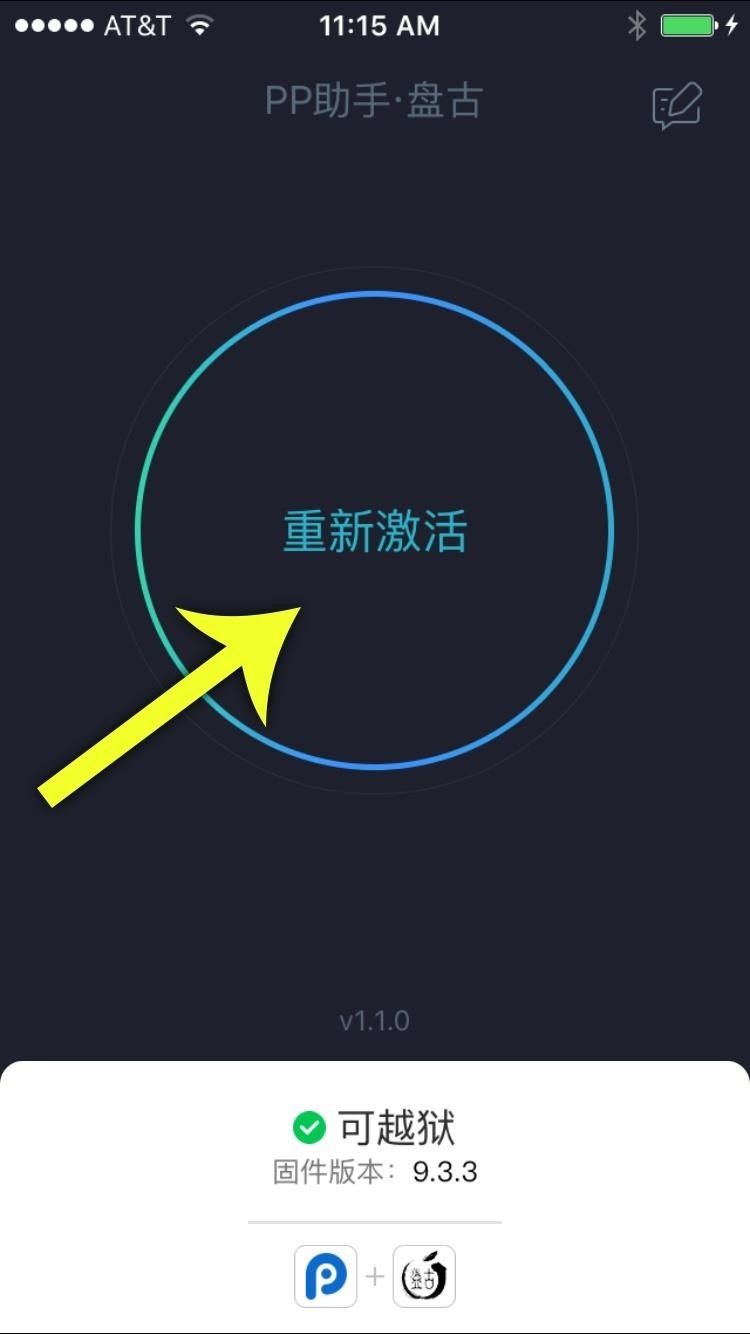750x1334 pixels.
Task: Tap the blue PP Assistant app icon
Action: [325, 1276]
